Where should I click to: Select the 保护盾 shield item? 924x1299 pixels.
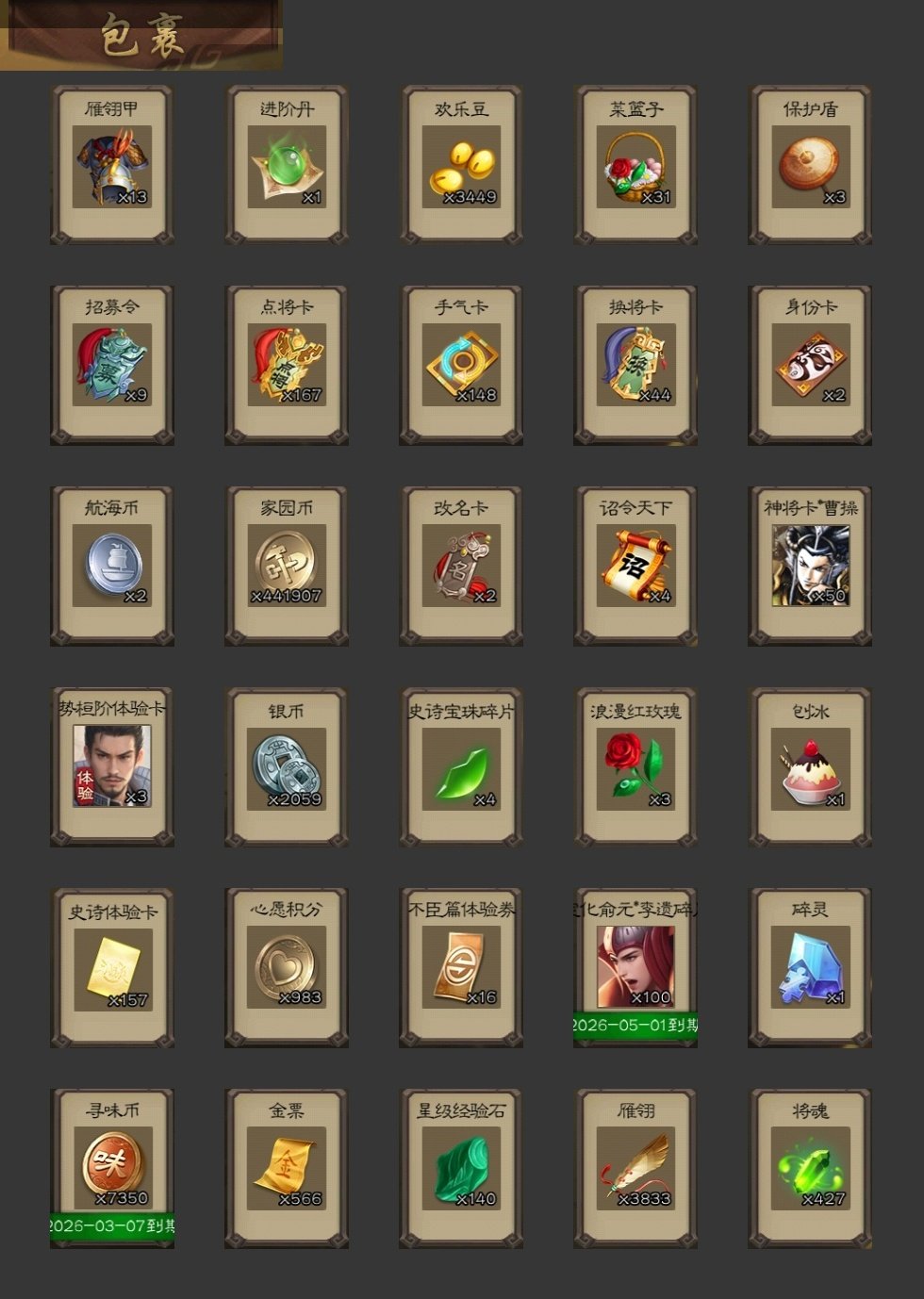click(x=810, y=167)
